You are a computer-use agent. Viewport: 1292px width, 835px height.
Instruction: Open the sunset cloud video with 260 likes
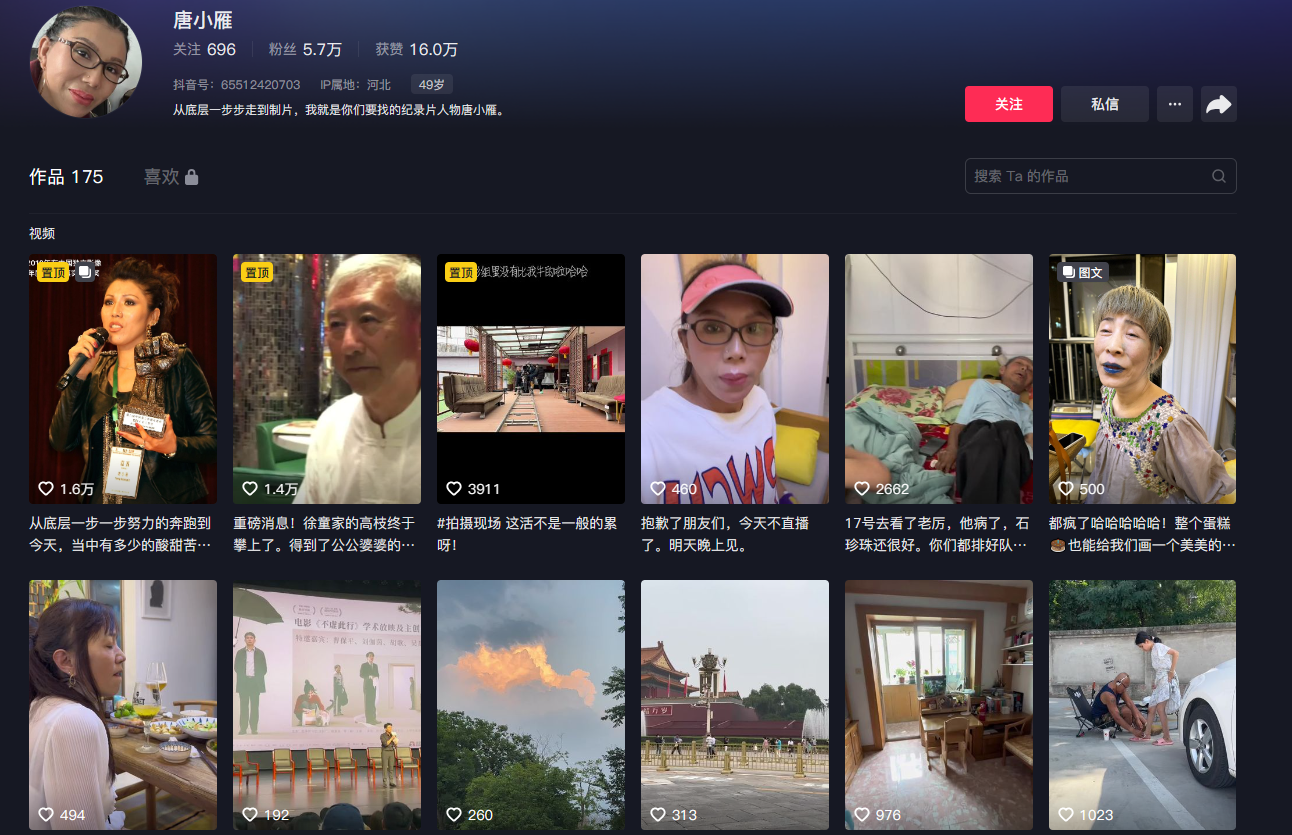pyautogui.click(x=530, y=704)
